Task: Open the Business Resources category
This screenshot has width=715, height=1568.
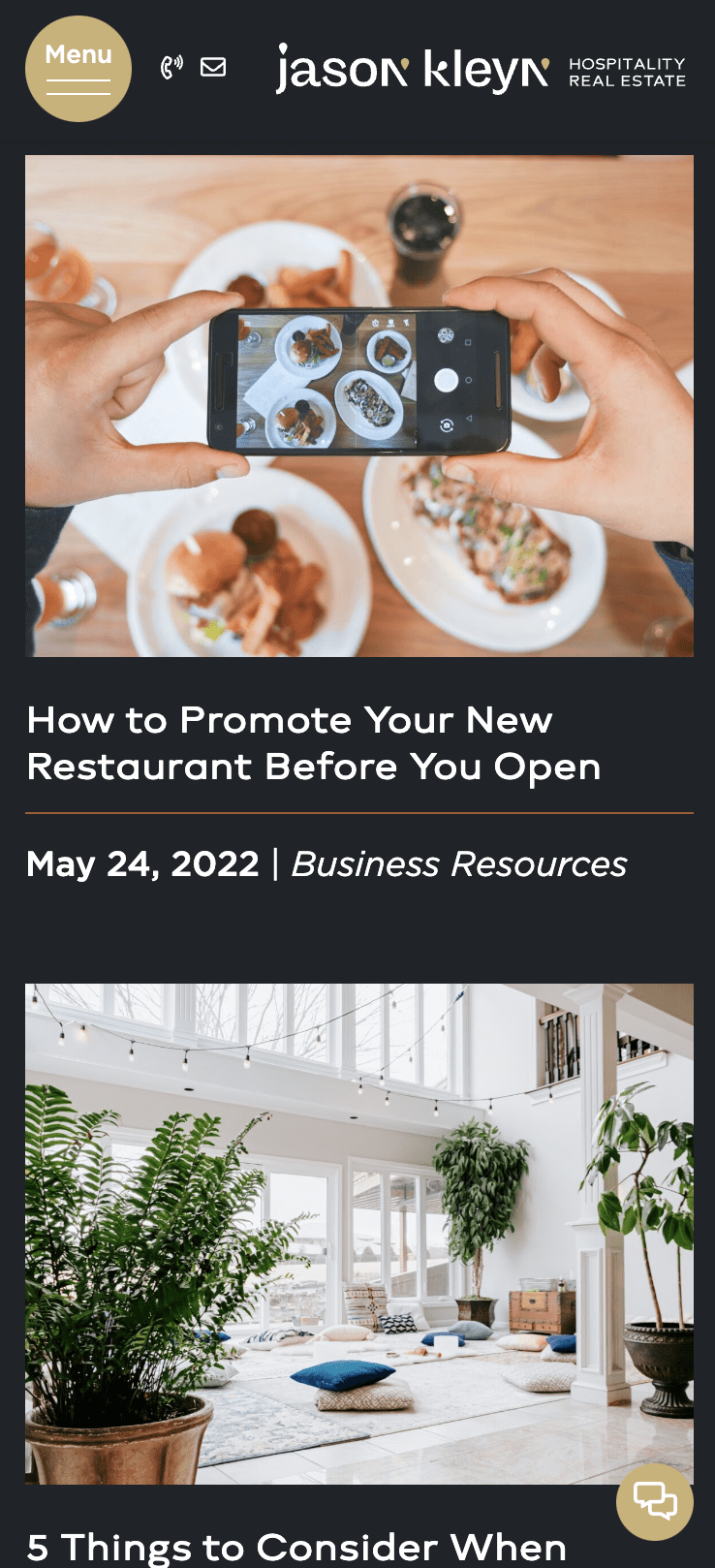Action: coord(458,863)
